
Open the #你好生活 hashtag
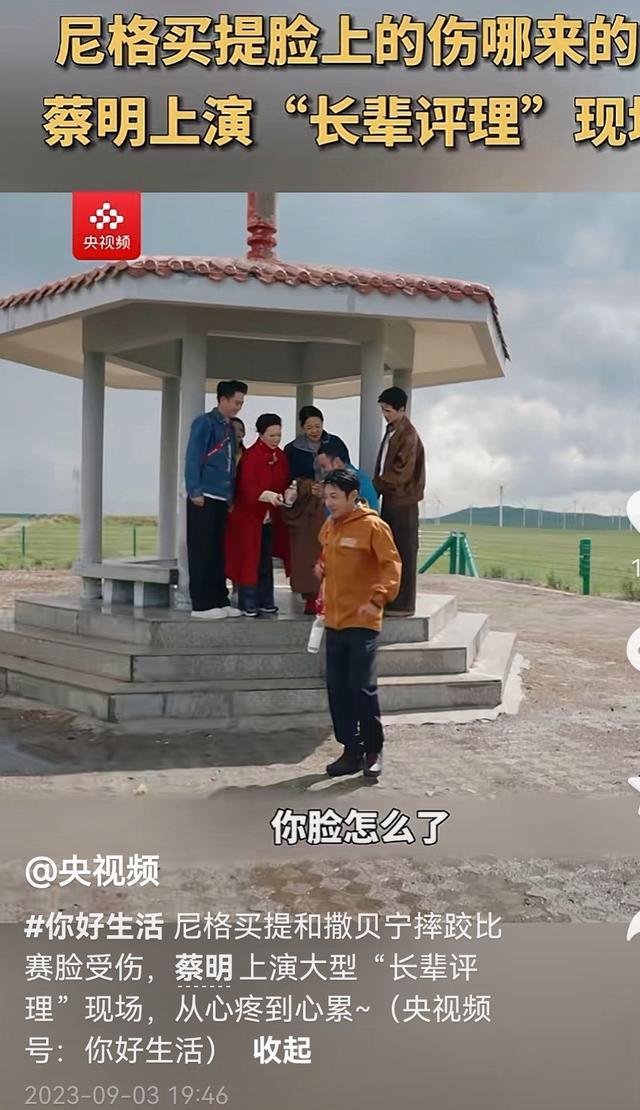pyautogui.click(x=94, y=927)
